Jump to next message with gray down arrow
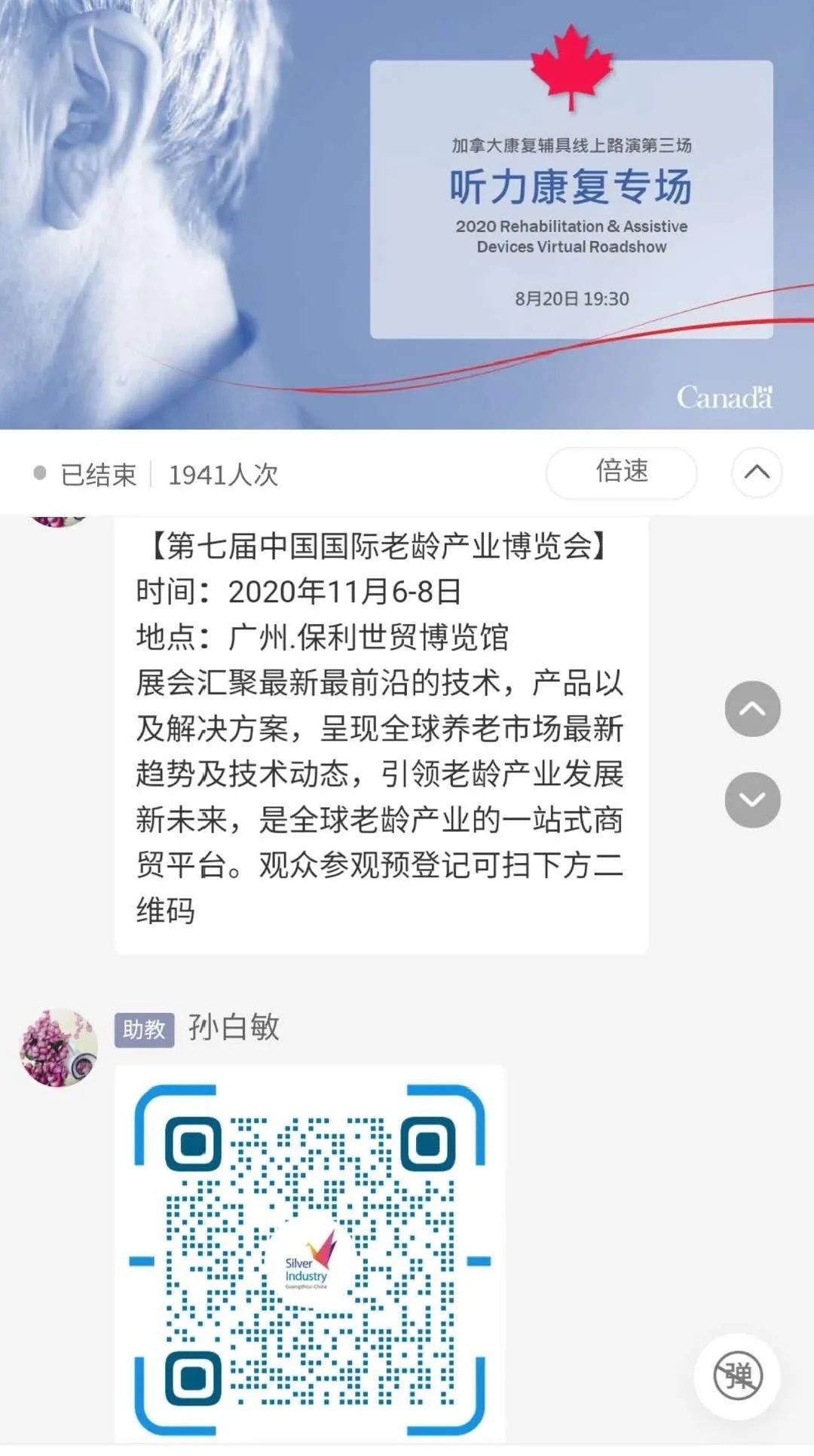The image size is (814, 1456). click(752, 800)
